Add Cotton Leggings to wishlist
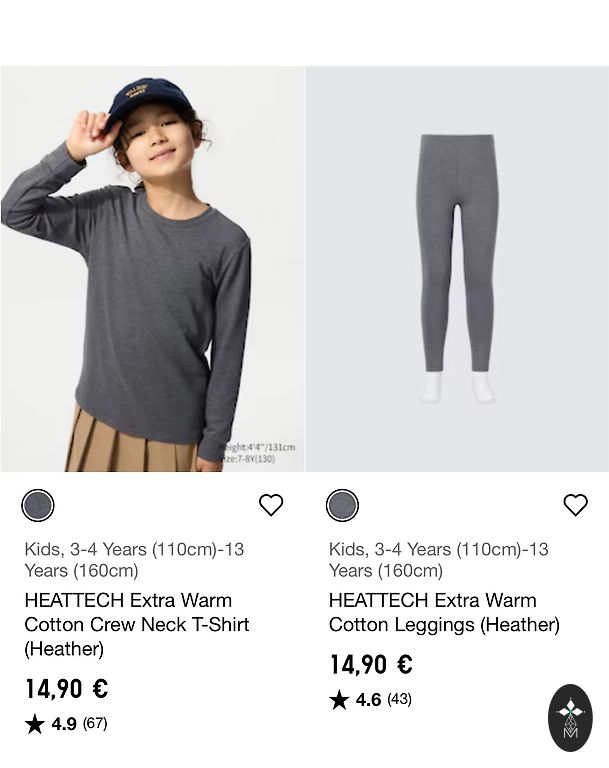The width and height of the screenshot is (609, 768). (575, 505)
